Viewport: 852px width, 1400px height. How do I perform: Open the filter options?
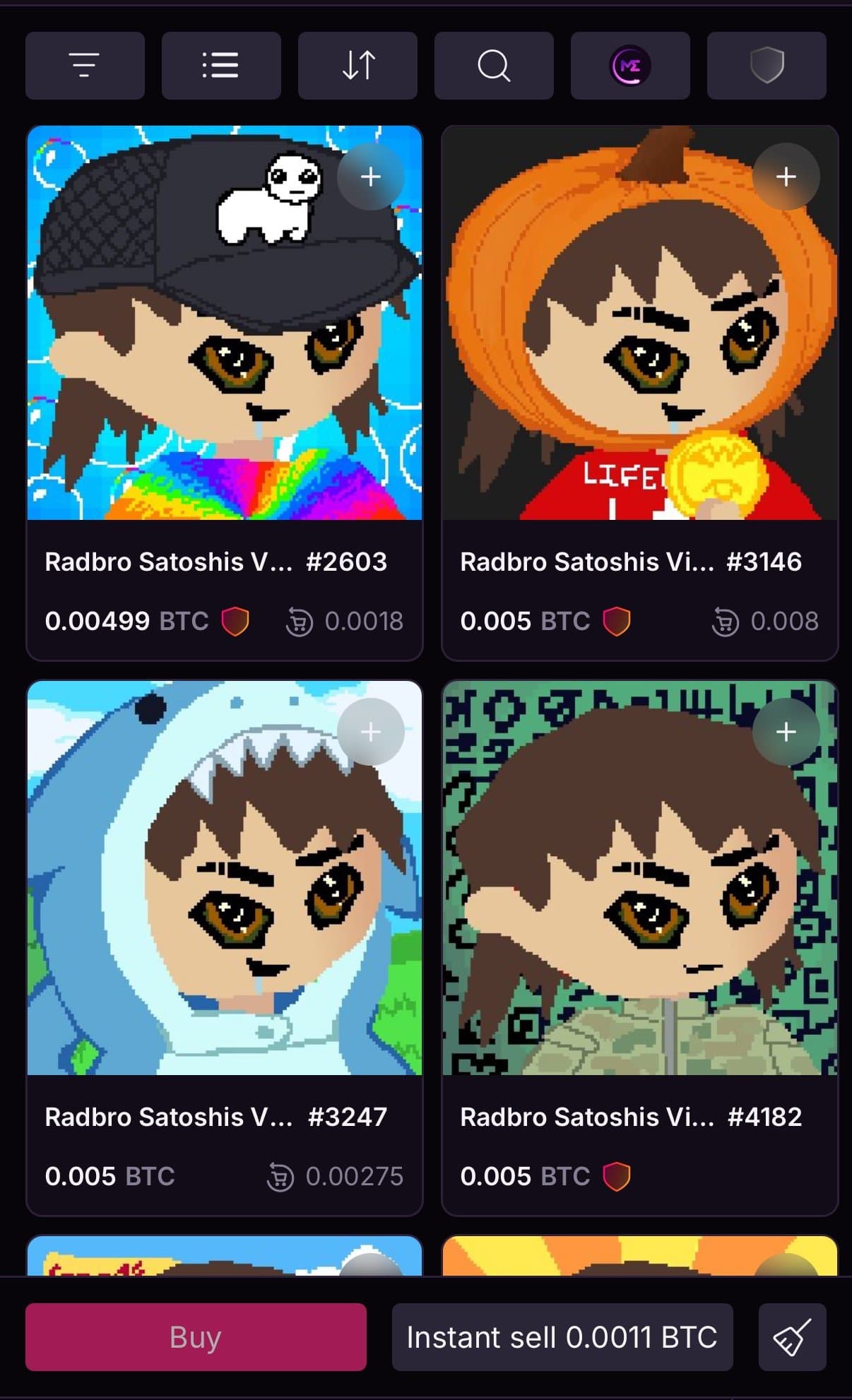tap(85, 66)
